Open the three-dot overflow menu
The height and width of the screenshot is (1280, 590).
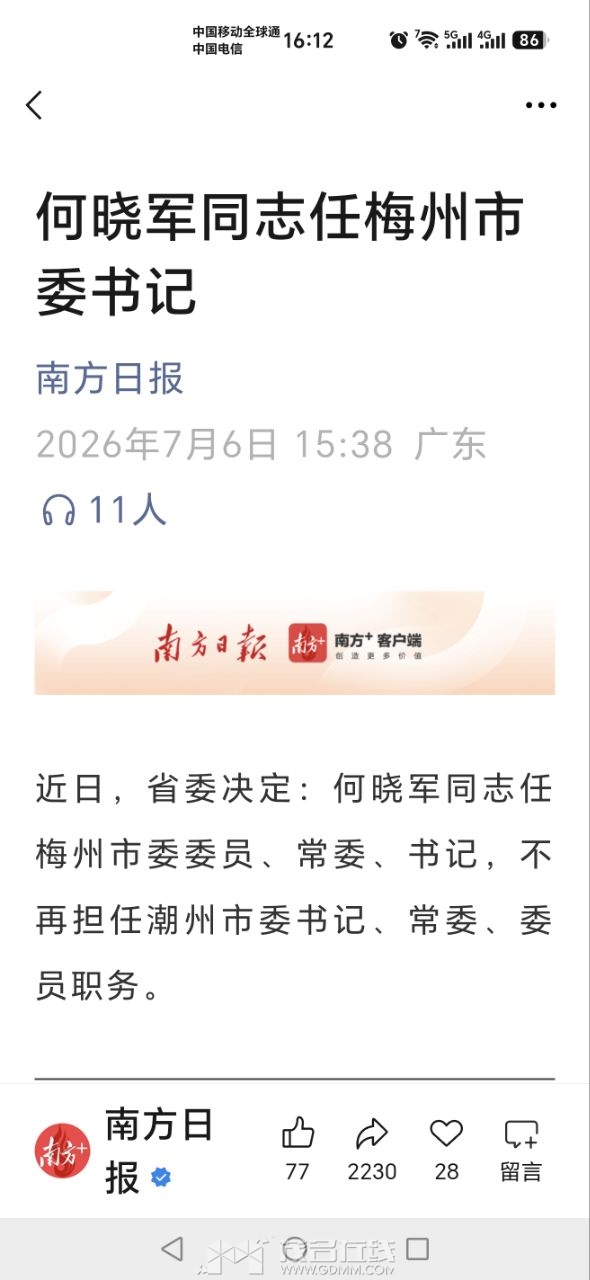point(541,105)
